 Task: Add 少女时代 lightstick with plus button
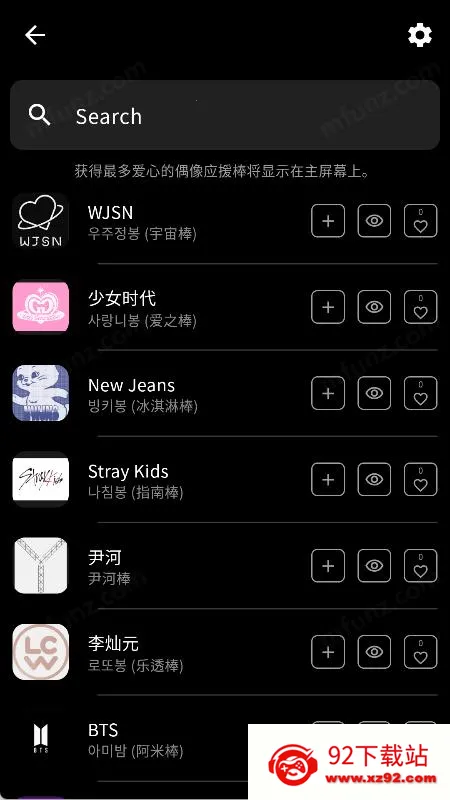(x=328, y=307)
